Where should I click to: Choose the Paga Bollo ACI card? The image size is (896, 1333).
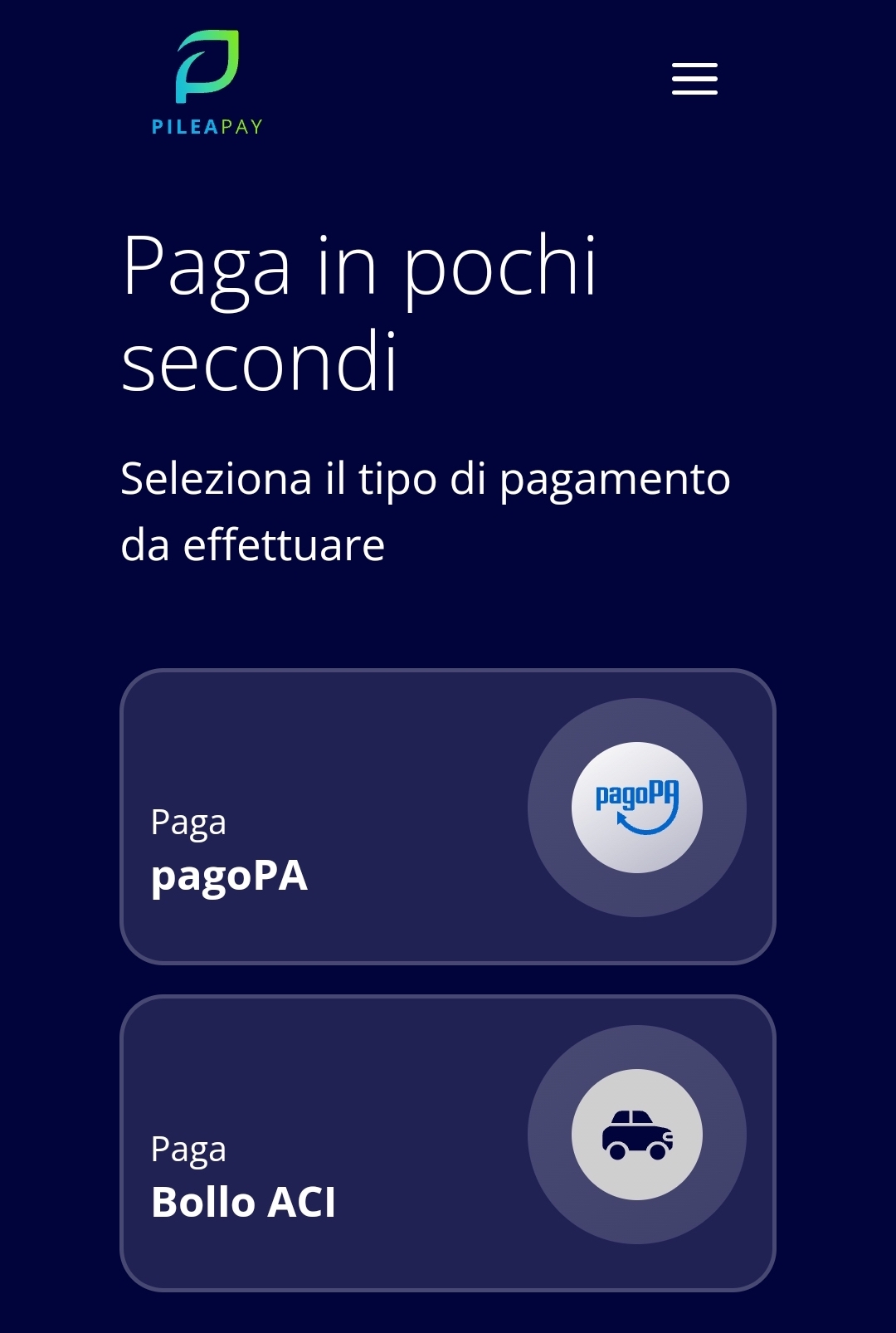447,1142
